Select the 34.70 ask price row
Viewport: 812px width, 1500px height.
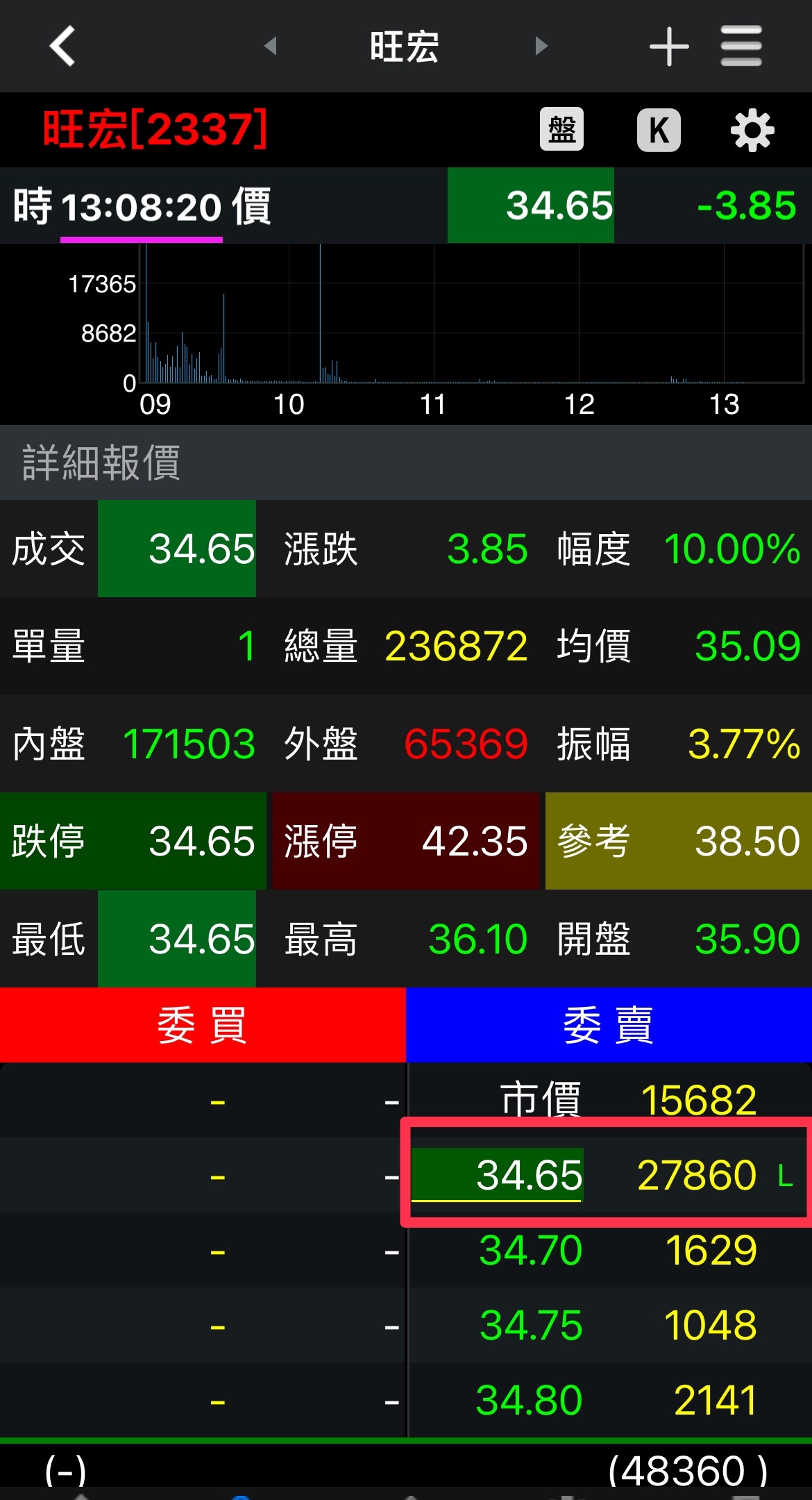609,1250
